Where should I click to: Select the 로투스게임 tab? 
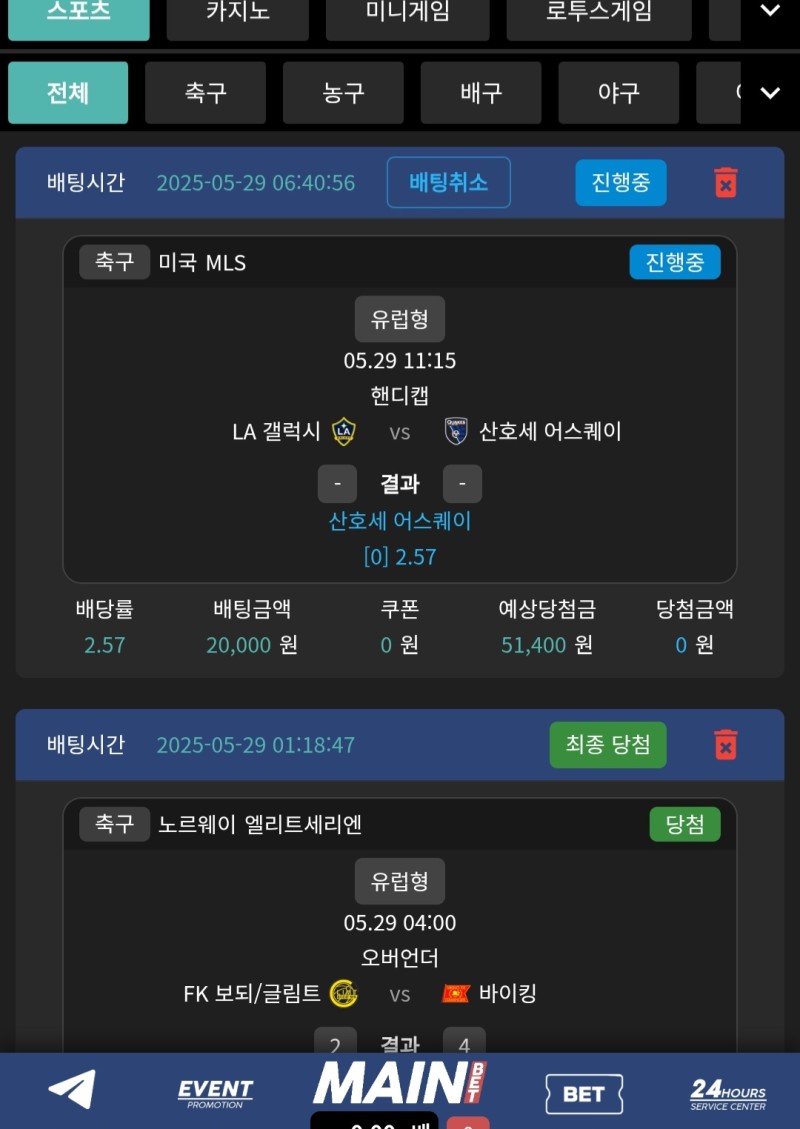click(599, 16)
